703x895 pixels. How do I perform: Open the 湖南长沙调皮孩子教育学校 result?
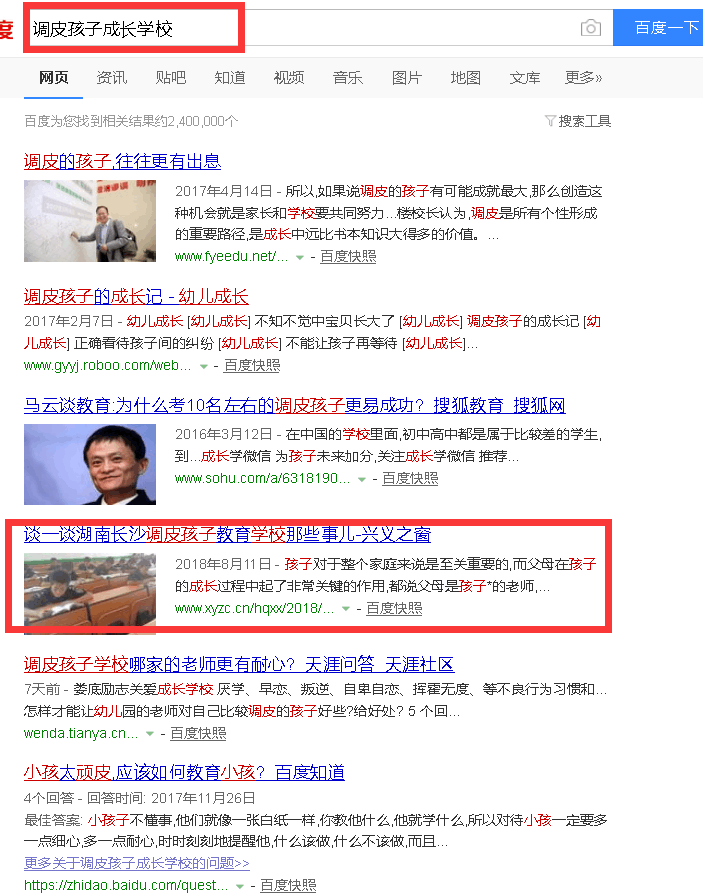(227, 535)
